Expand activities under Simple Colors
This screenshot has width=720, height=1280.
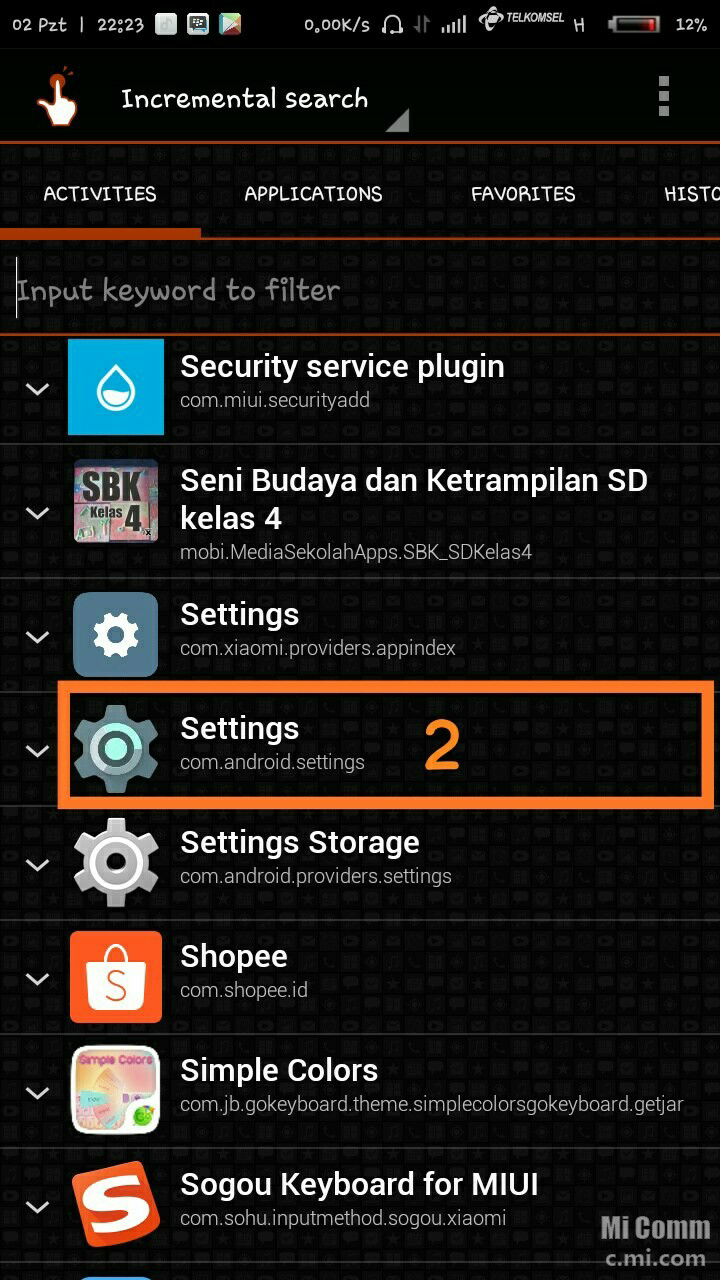pos(37,1093)
